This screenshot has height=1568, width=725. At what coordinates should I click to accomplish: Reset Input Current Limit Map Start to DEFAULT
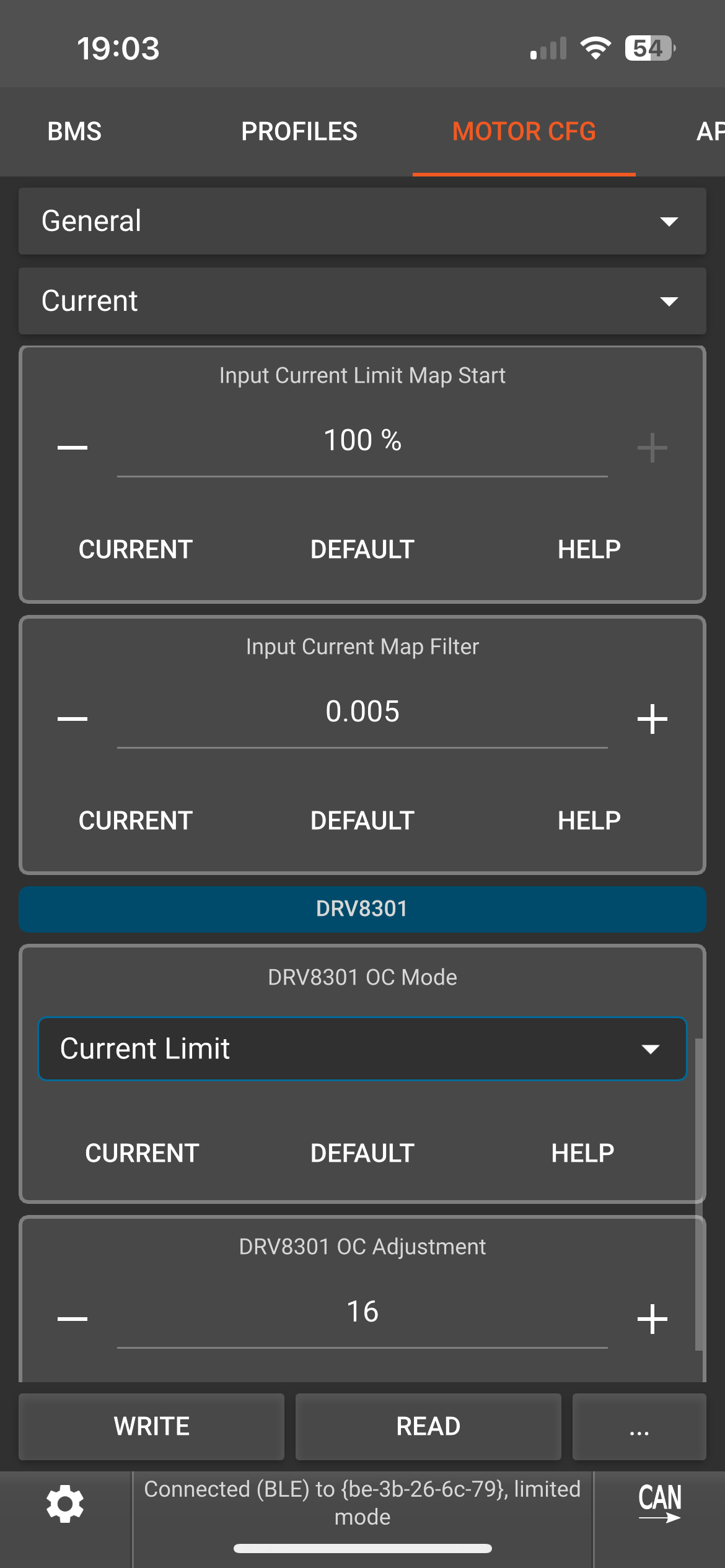[362, 549]
